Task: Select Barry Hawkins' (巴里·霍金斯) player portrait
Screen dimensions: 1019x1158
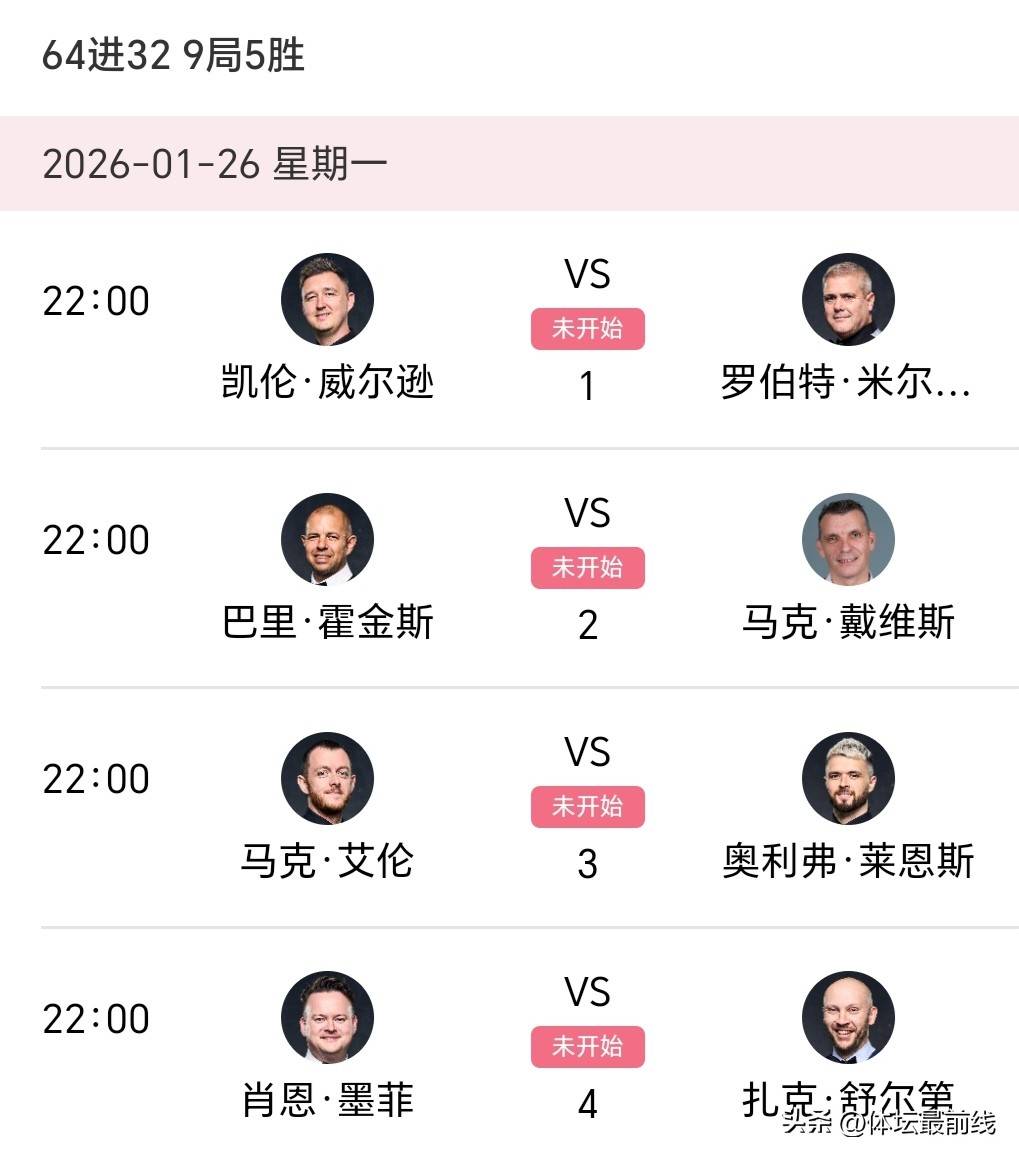Action: point(327,538)
